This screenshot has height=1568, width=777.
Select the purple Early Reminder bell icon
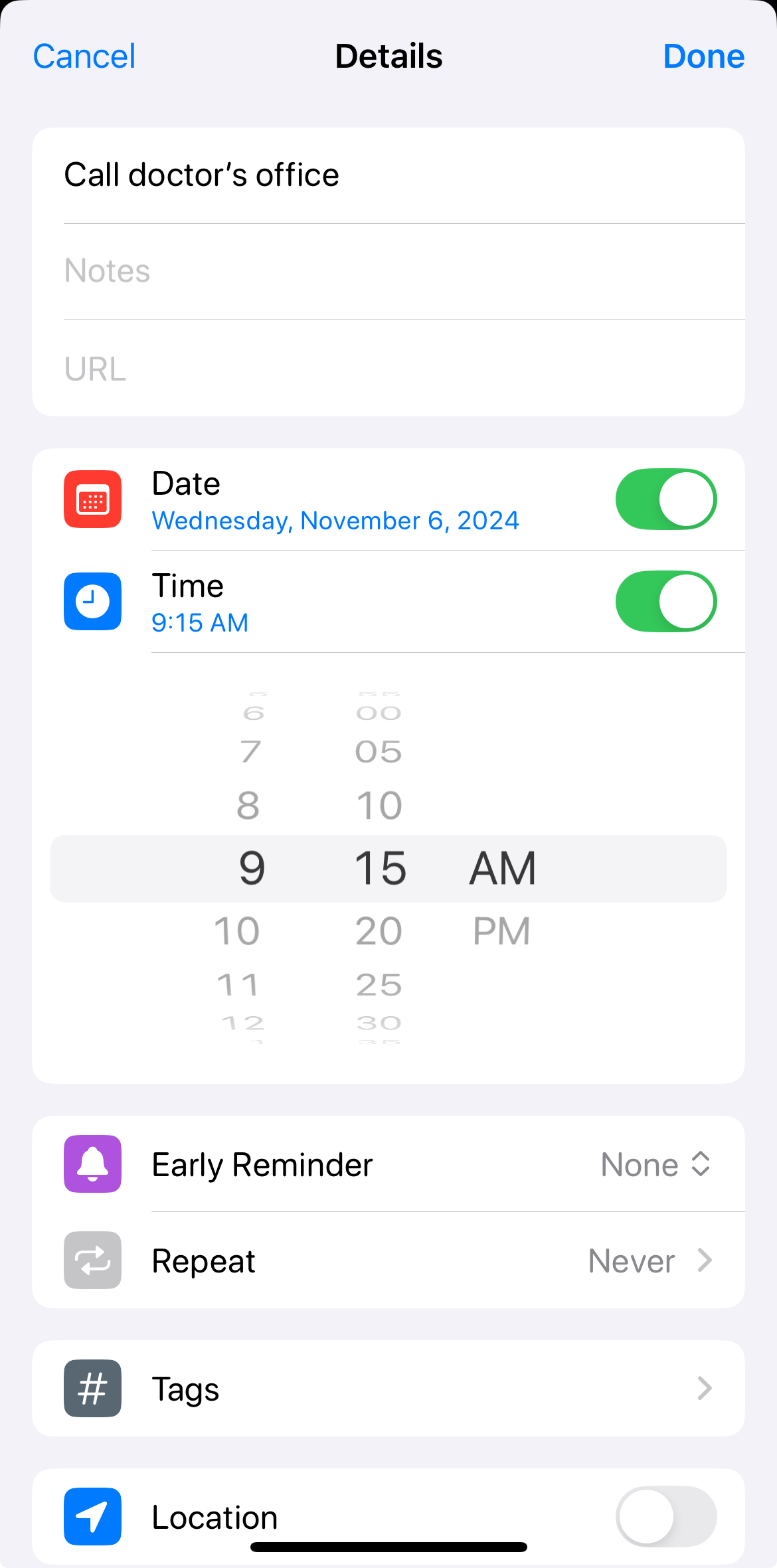pos(92,1164)
